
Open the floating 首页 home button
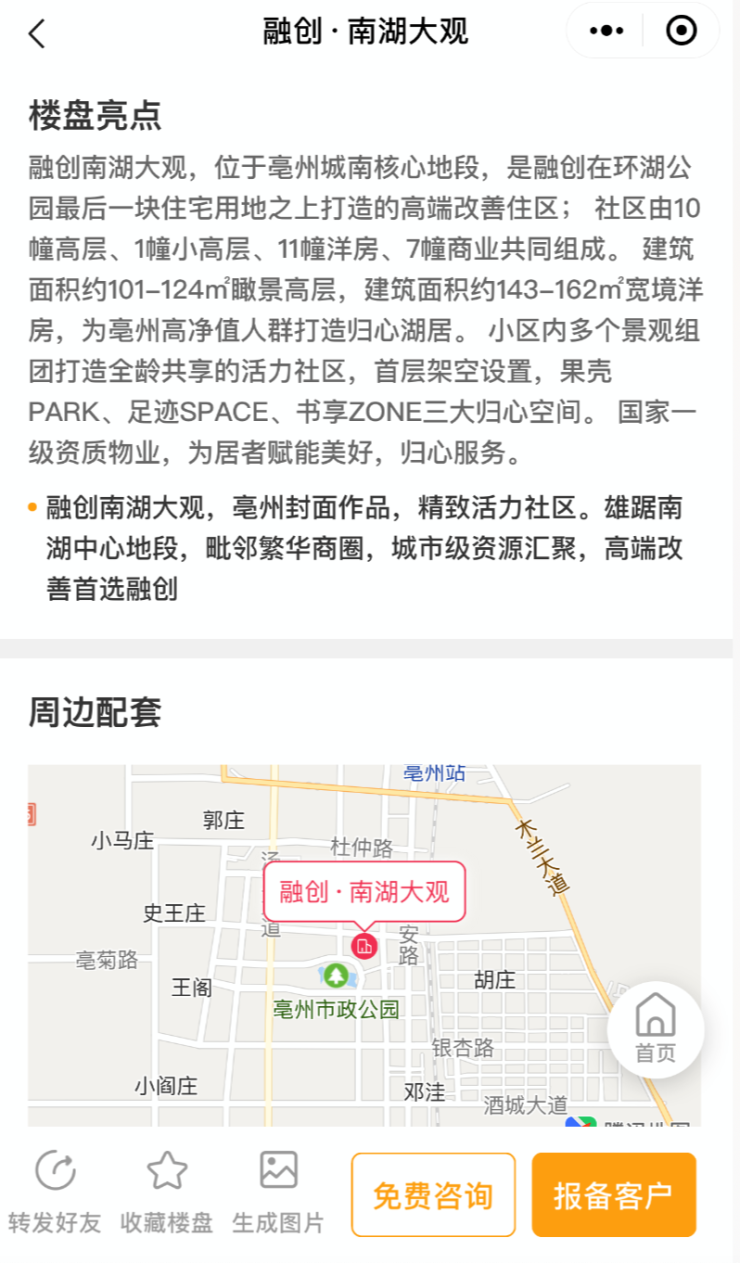[x=656, y=1028]
